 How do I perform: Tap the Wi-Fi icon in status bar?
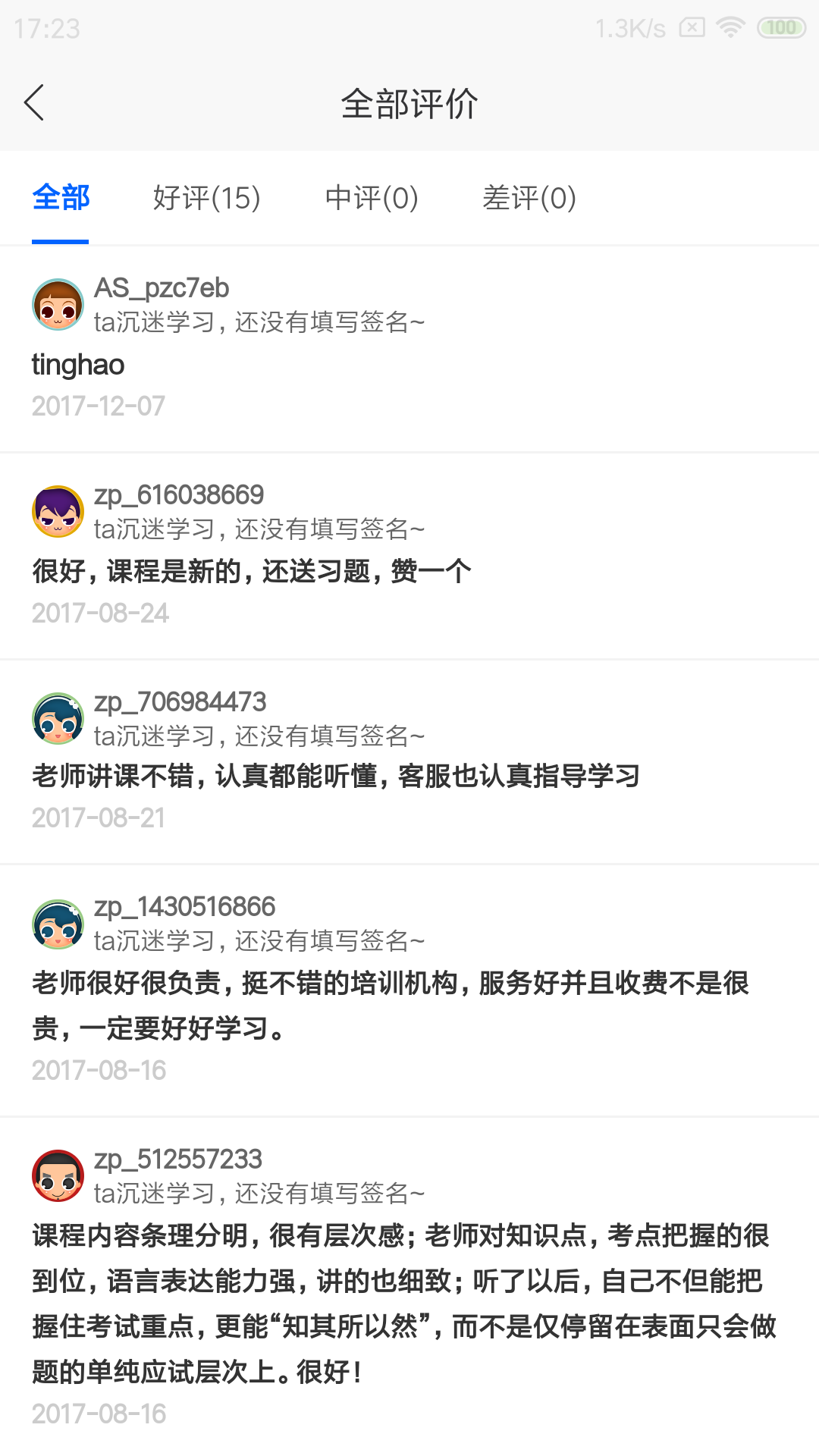pos(730,27)
